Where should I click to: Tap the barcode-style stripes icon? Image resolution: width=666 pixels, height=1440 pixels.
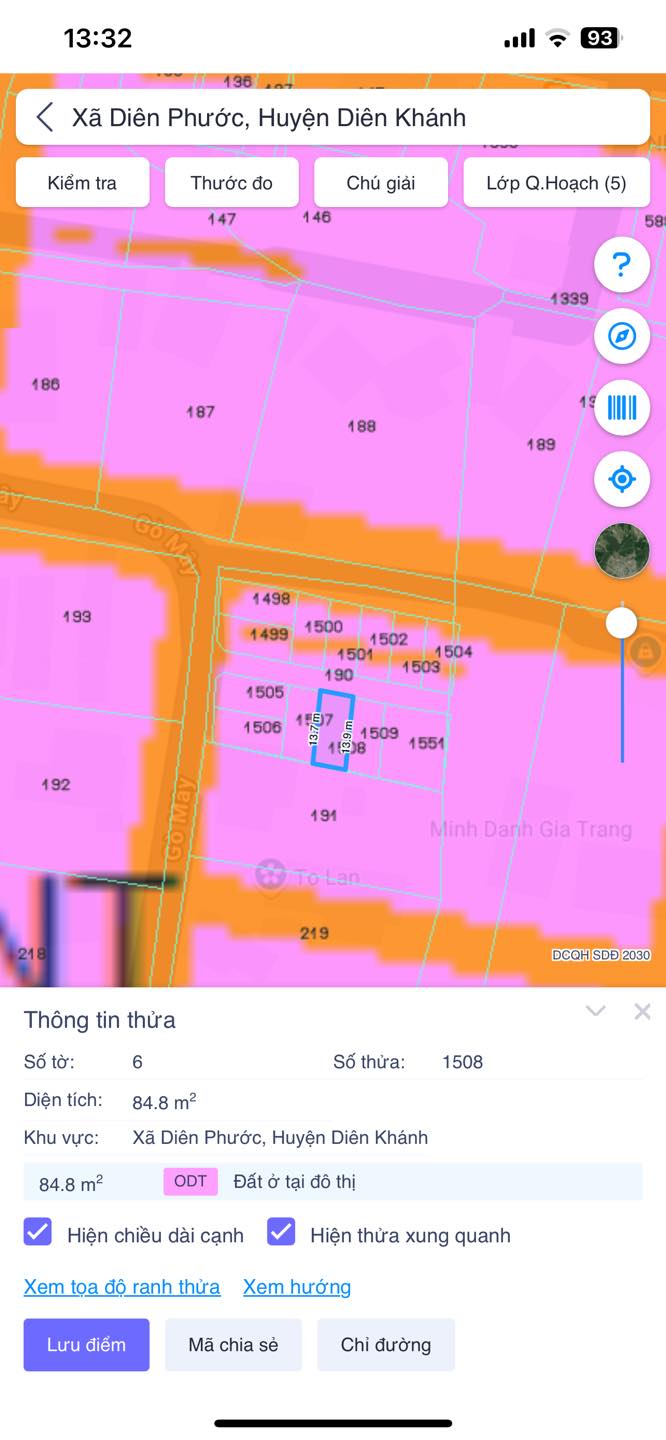pos(622,407)
